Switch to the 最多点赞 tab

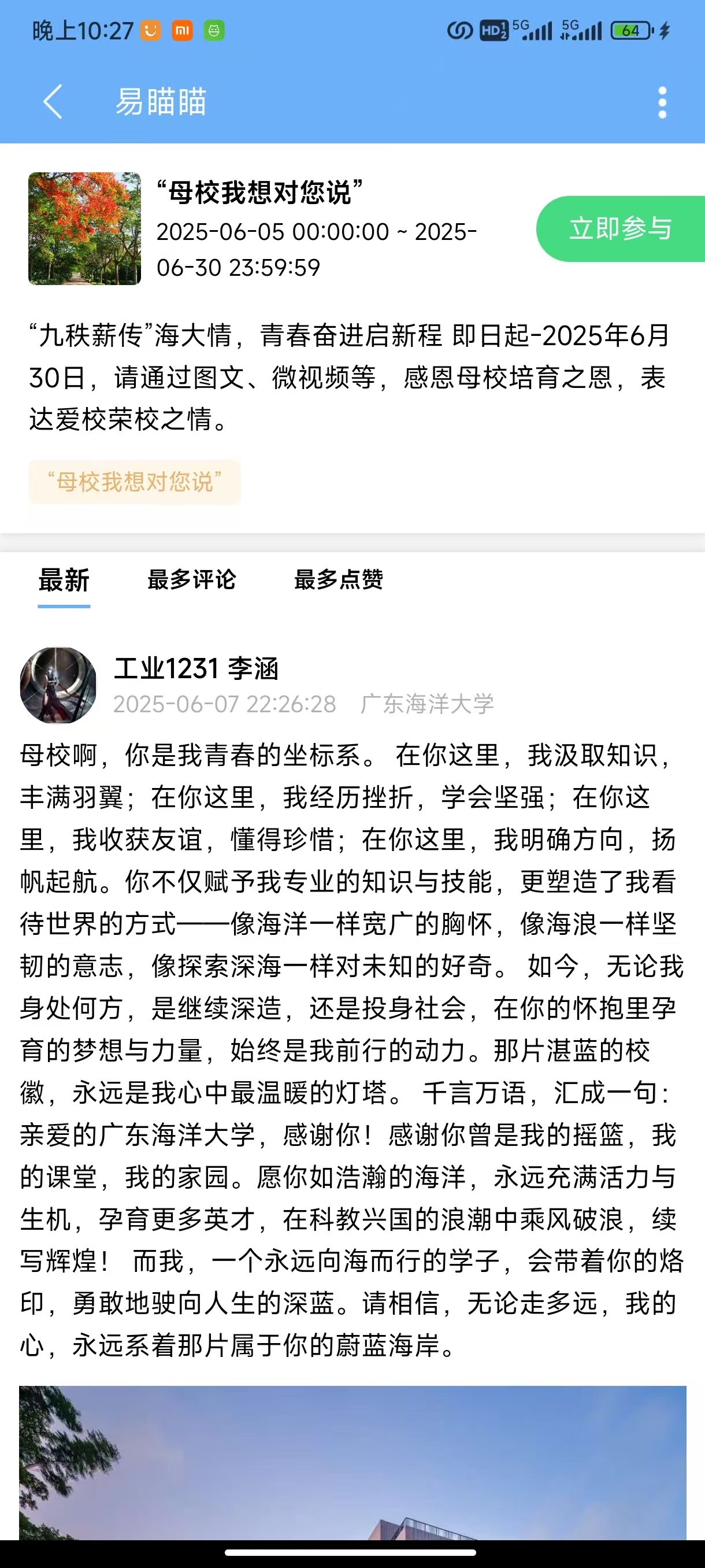[x=339, y=580]
